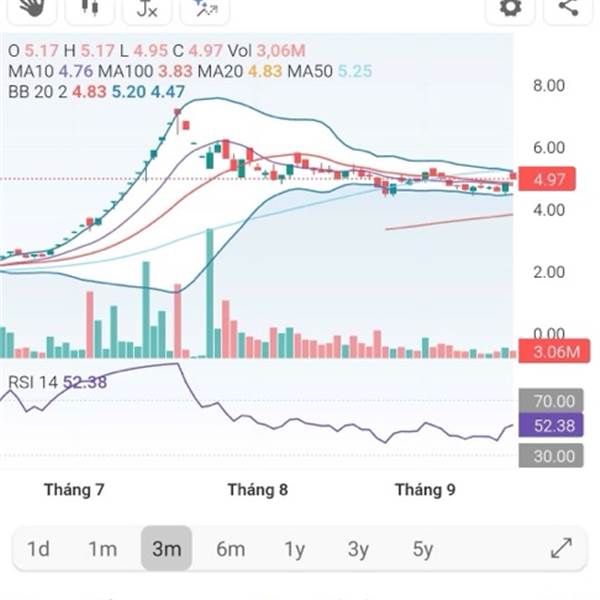
Task: Switch chart range to 1m
Action: (x=102, y=548)
